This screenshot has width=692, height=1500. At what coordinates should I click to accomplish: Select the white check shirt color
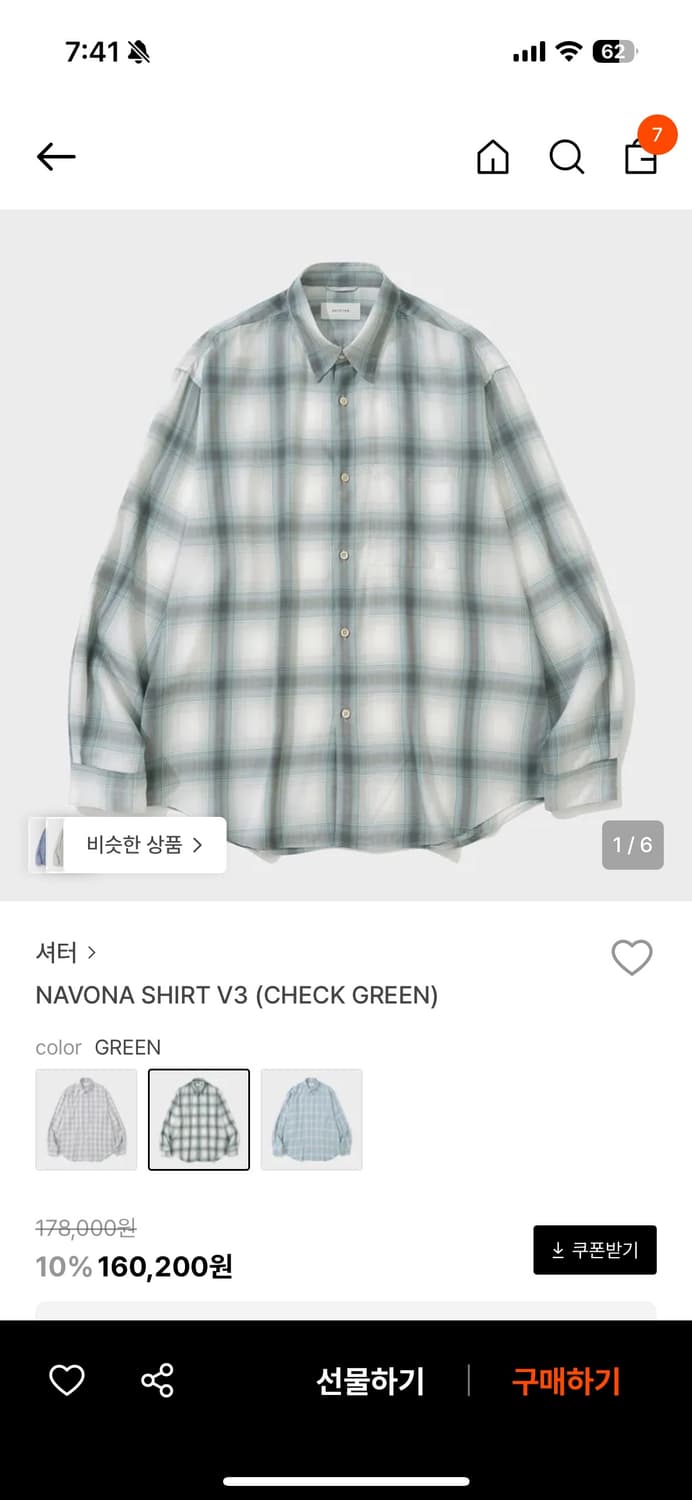click(86, 1119)
